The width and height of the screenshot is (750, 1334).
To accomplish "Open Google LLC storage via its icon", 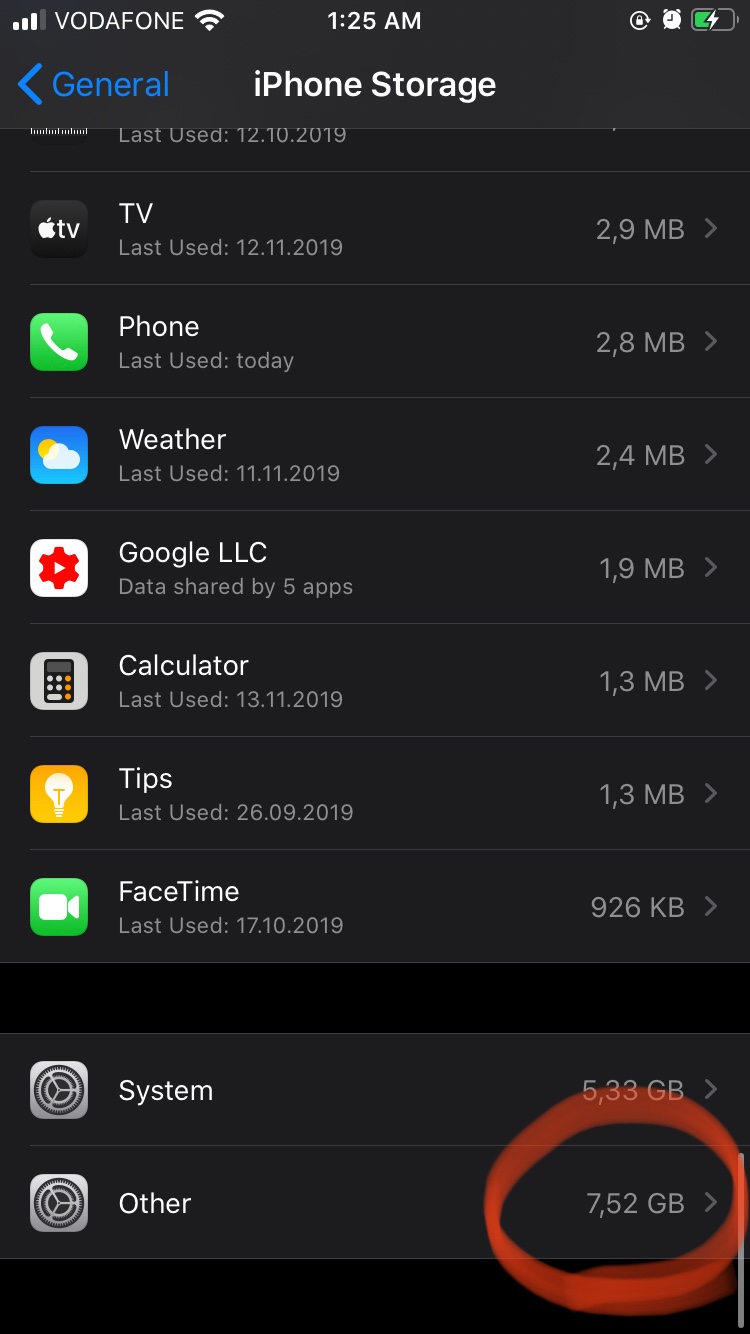I will [59, 568].
